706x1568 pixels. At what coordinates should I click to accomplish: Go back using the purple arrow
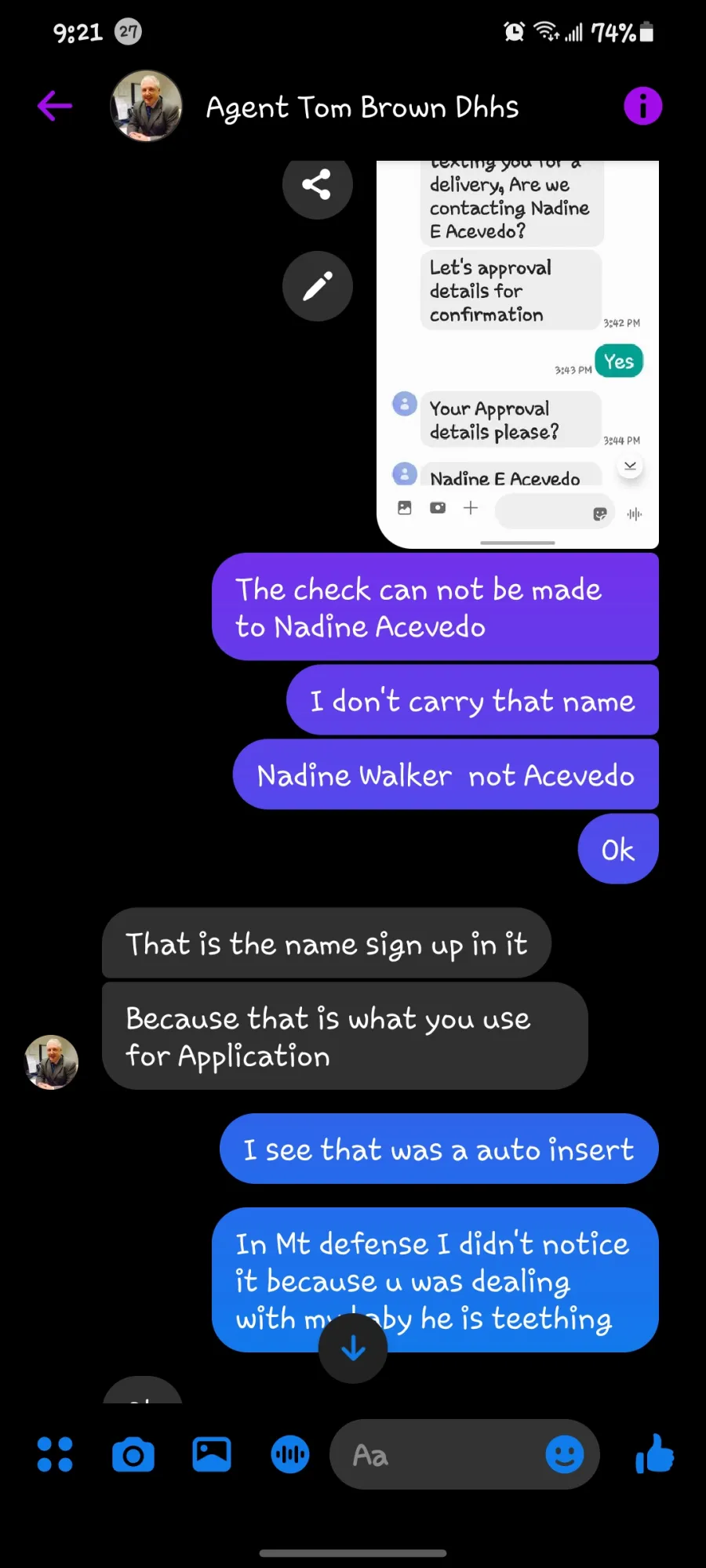(55, 106)
